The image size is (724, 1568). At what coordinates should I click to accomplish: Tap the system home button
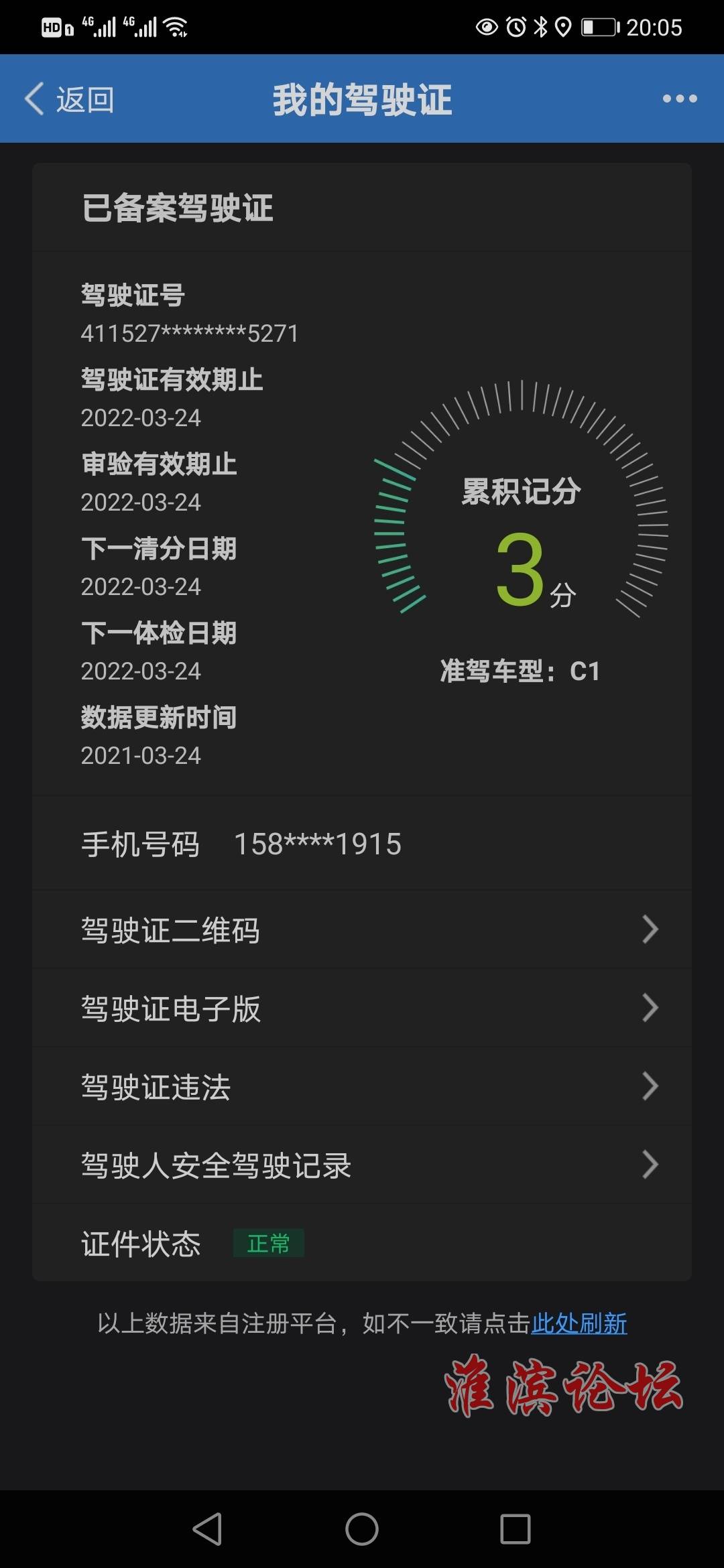tap(362, 1529)
